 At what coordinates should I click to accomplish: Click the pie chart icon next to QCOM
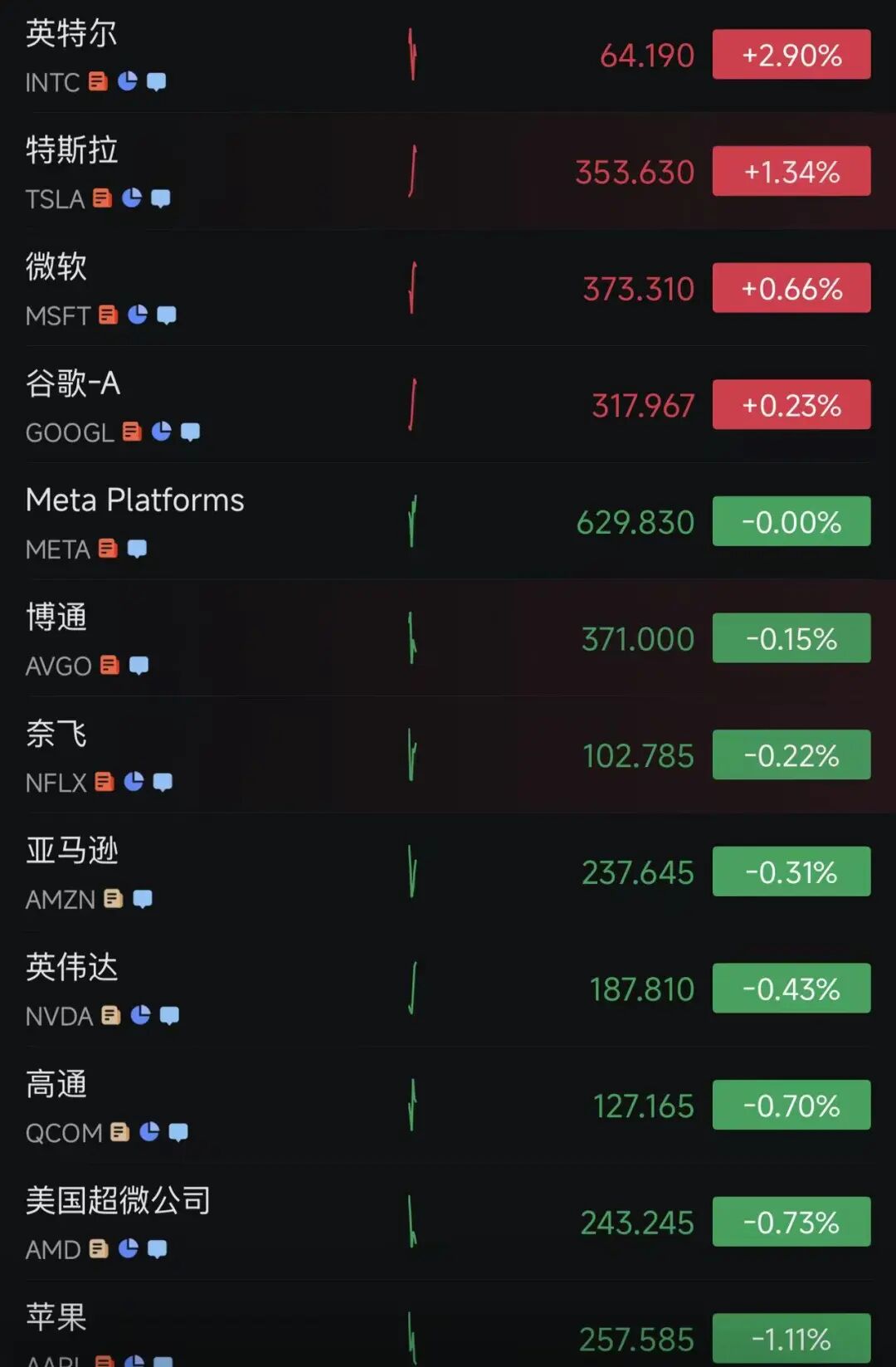pos(149,1132)
